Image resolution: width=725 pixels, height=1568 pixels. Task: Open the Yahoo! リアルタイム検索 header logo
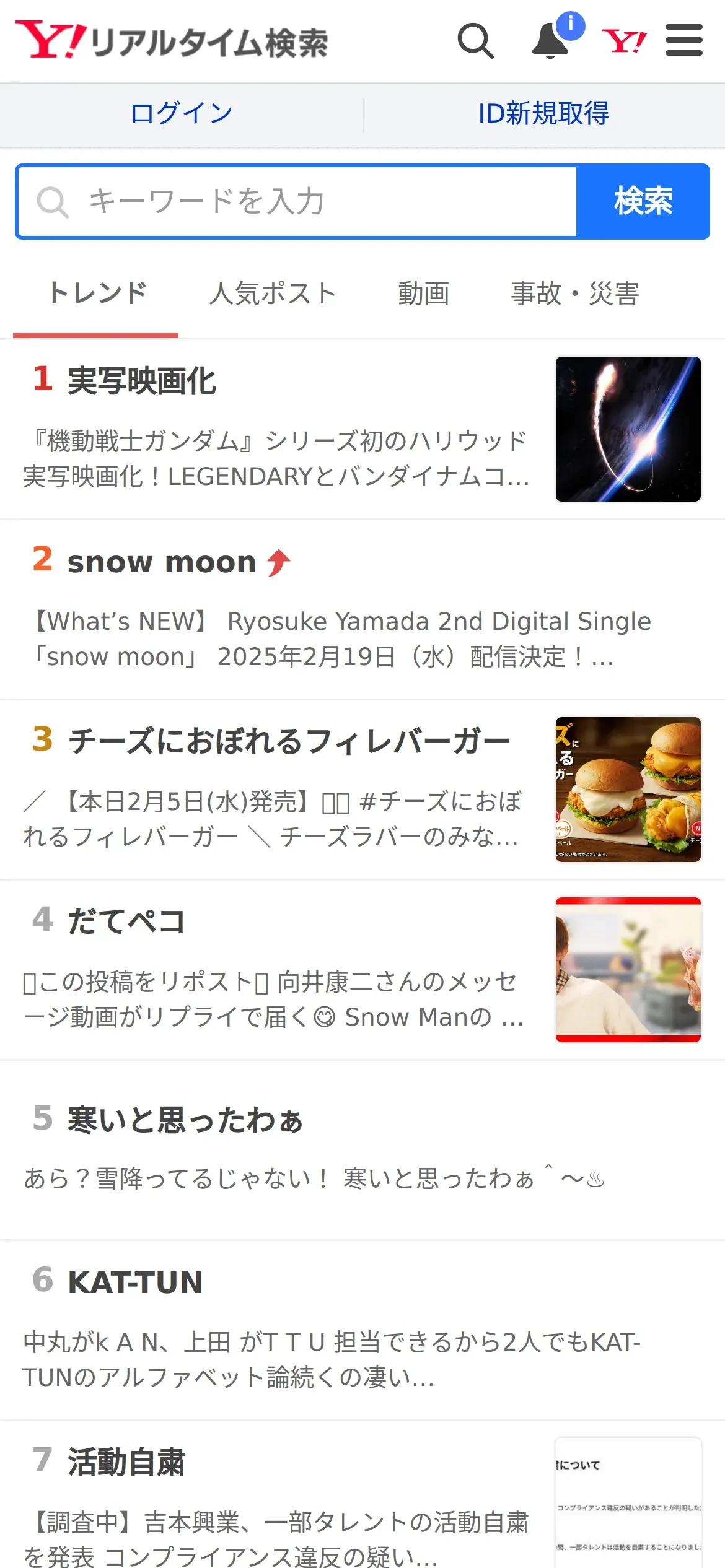(x=172, y=41)
